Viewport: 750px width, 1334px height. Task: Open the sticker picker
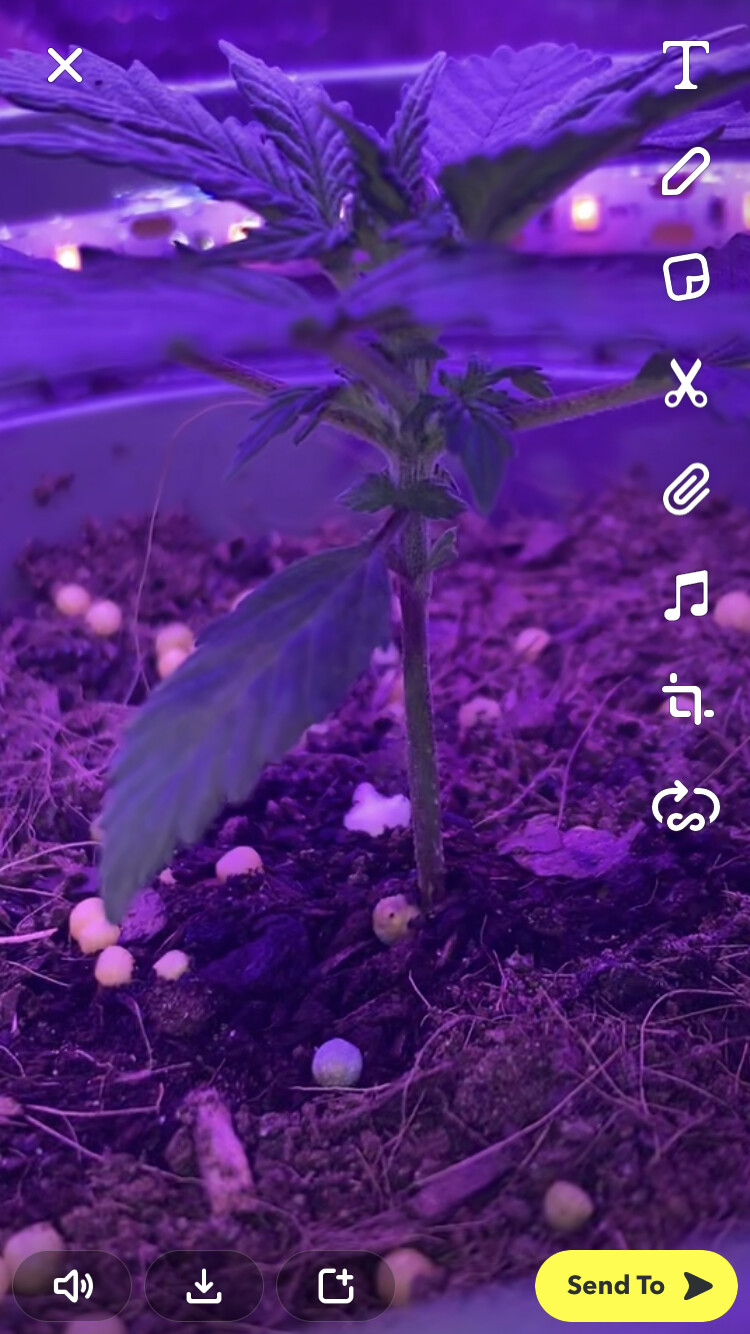[x=686, y=277]
